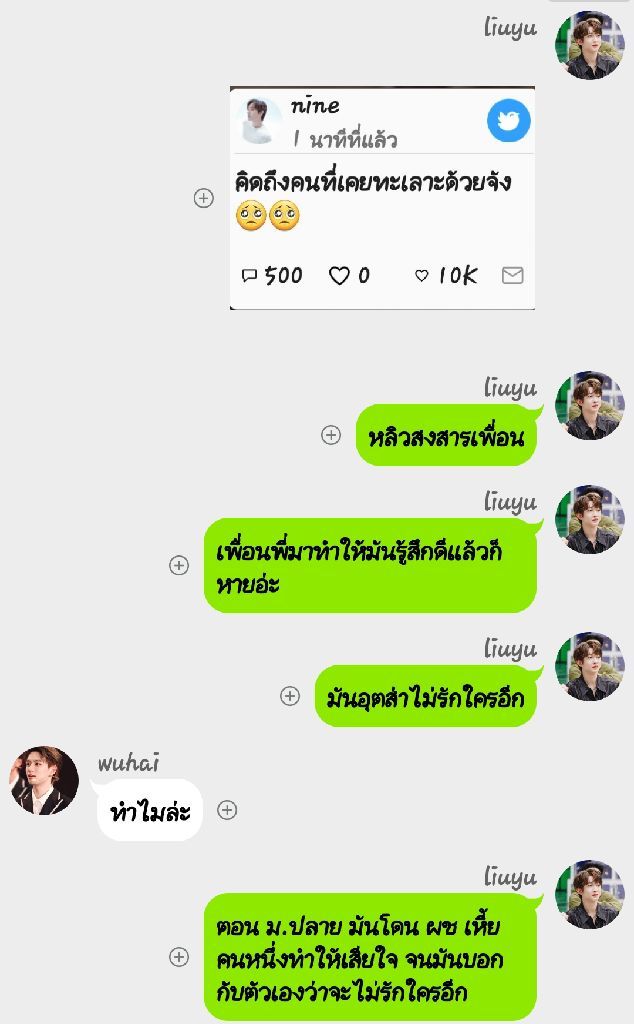The height and width of the screenshot is (1024, 634).
Task: Tap the plus icon beside the nine tweet image
Action: pos(203,198)
